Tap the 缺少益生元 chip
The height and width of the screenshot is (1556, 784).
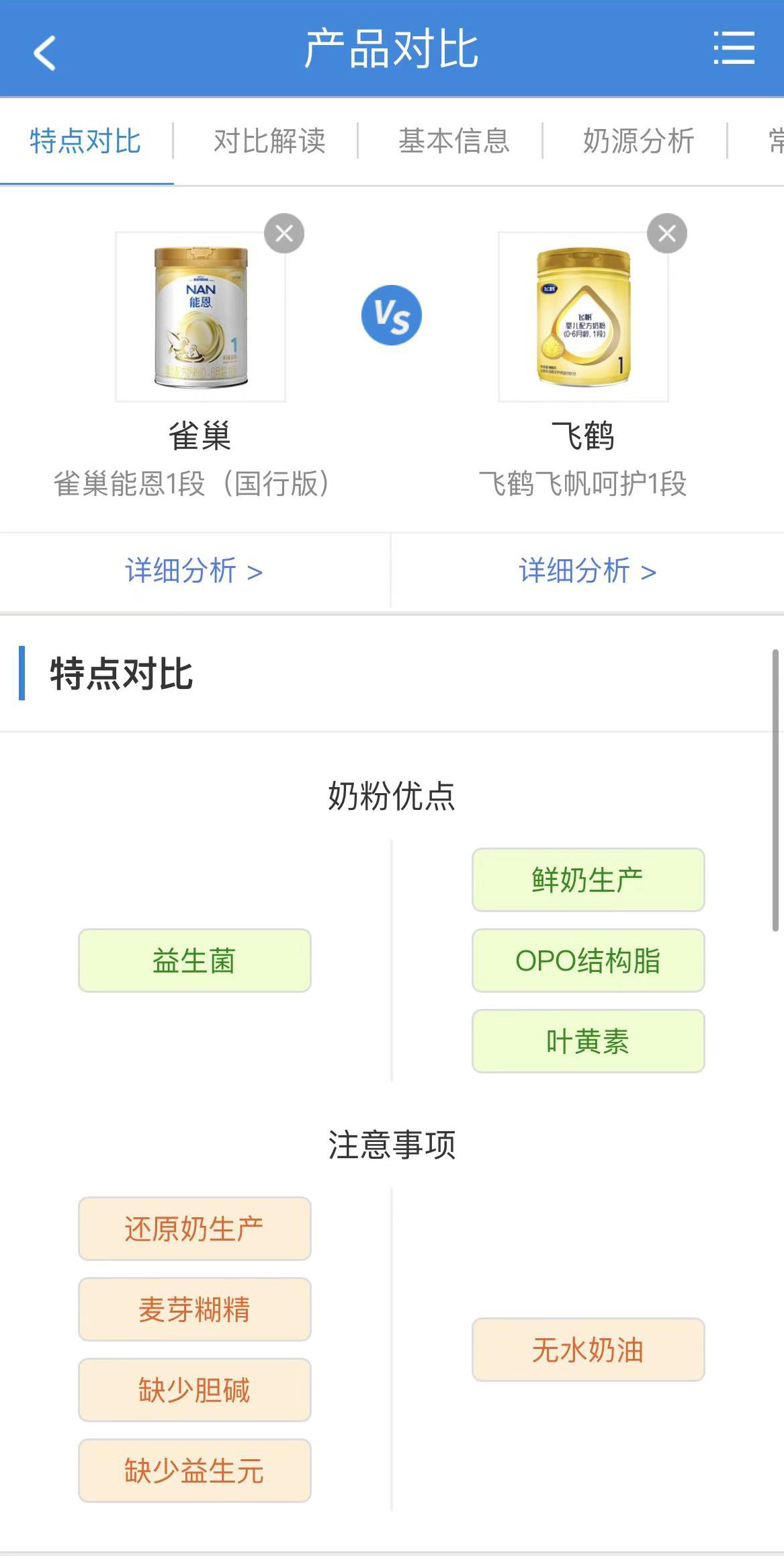pos(194,1471)
